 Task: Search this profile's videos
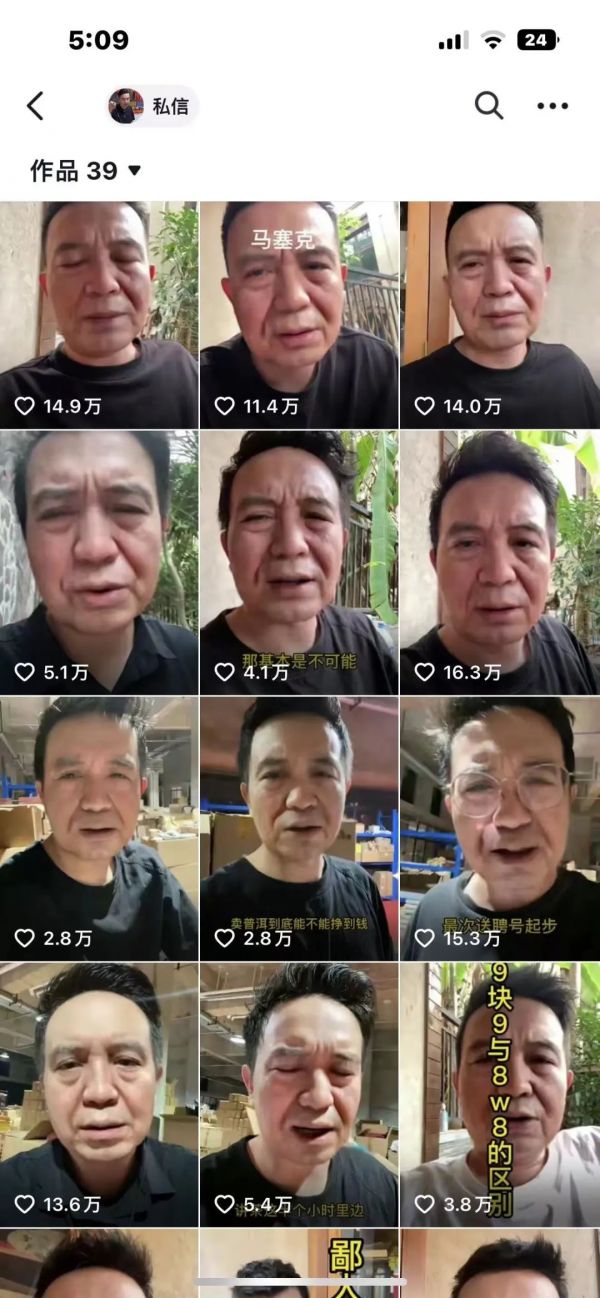488,106
